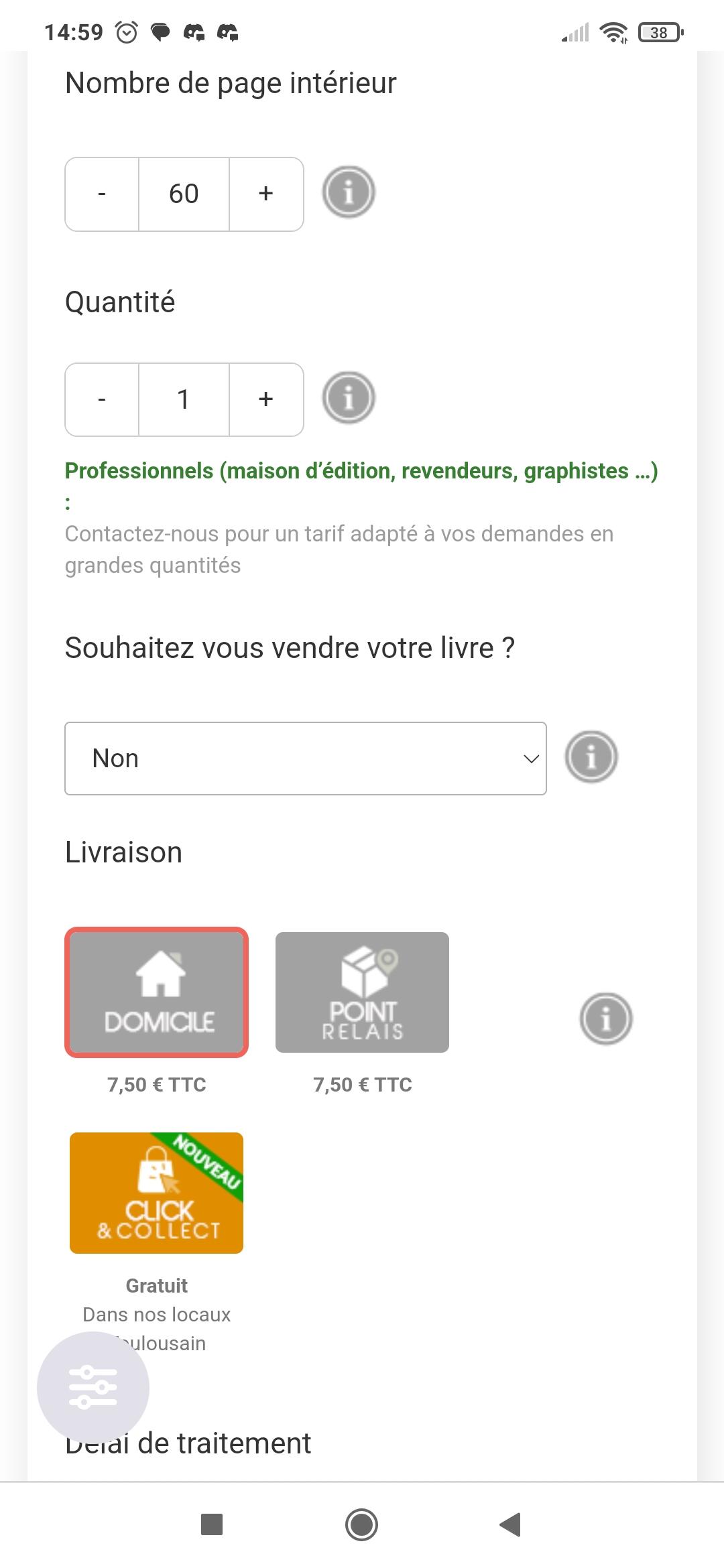Open the floating settings sliders button
Screen dimensions: 724x1568
click(93, 1387)
